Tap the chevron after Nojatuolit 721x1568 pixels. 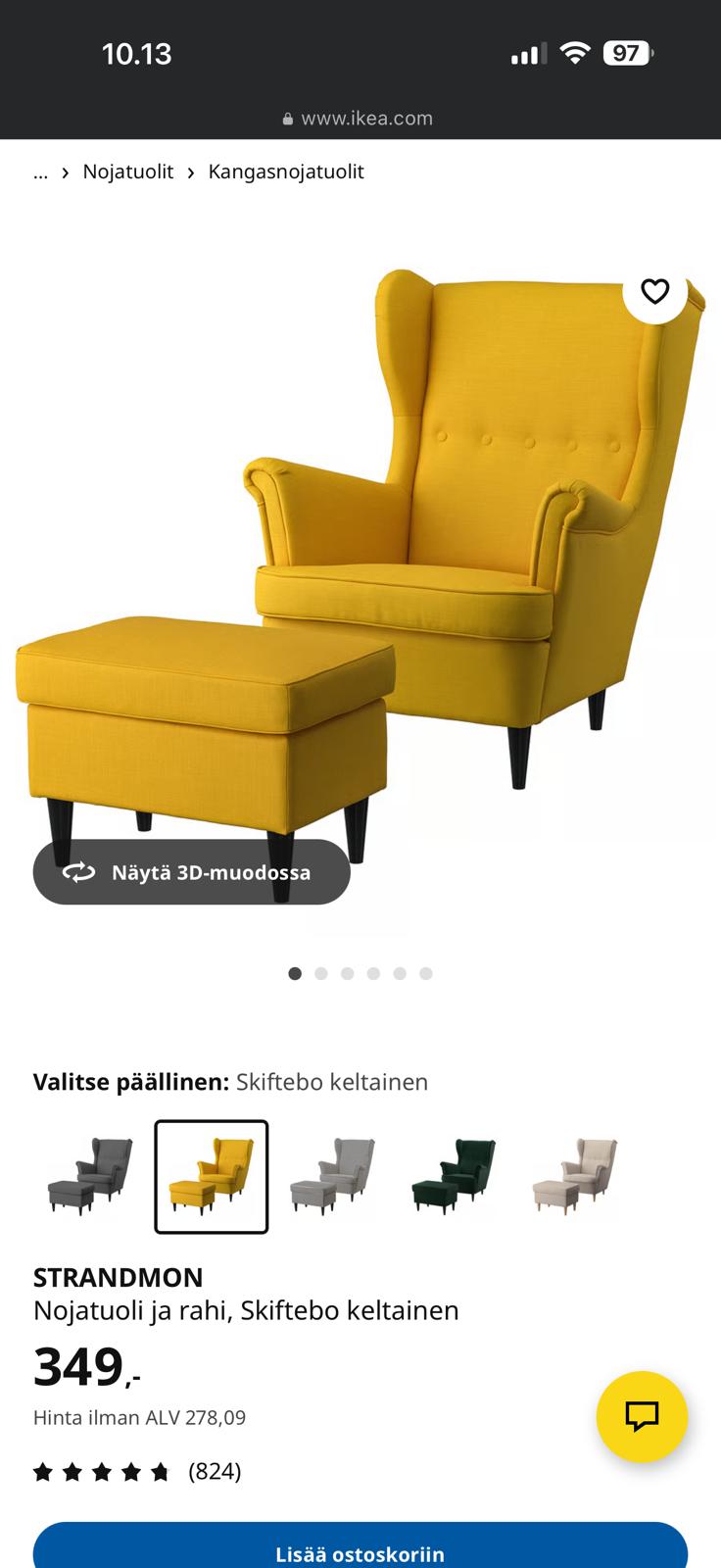coord(189,171)
